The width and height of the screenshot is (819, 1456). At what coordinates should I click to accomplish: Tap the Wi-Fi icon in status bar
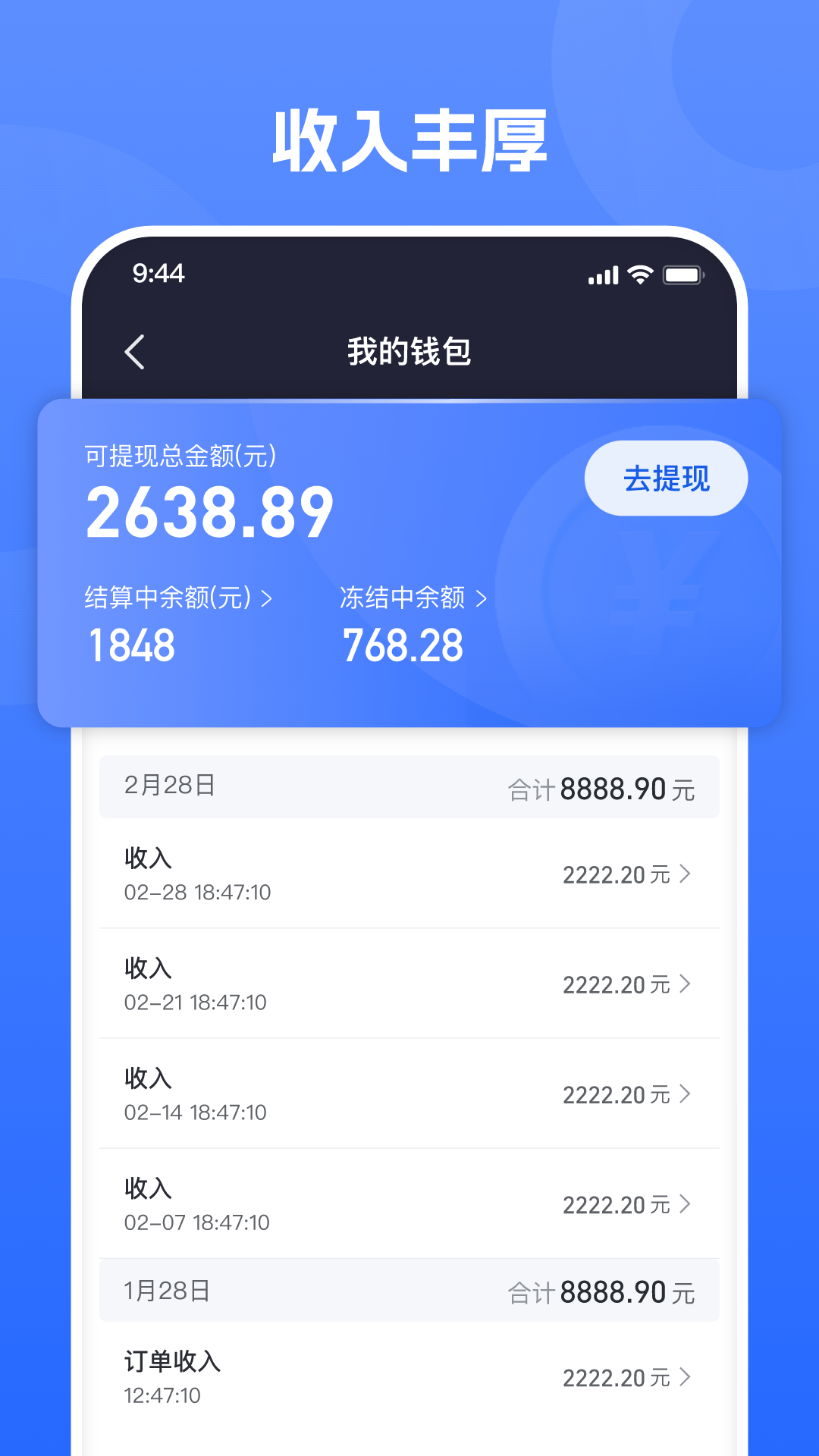pyautogui.click(x=639, y=275)
